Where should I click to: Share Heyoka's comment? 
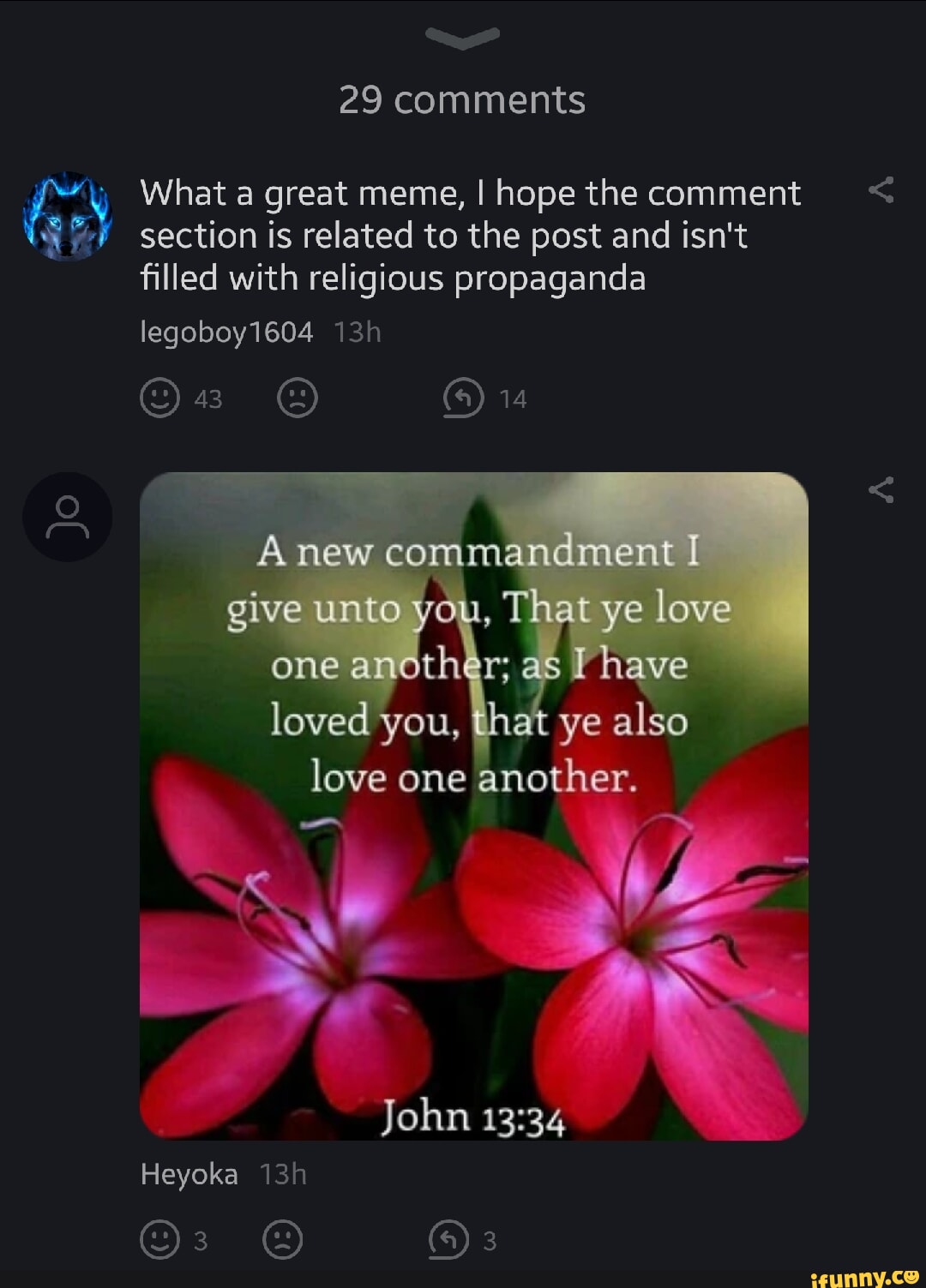881,490
